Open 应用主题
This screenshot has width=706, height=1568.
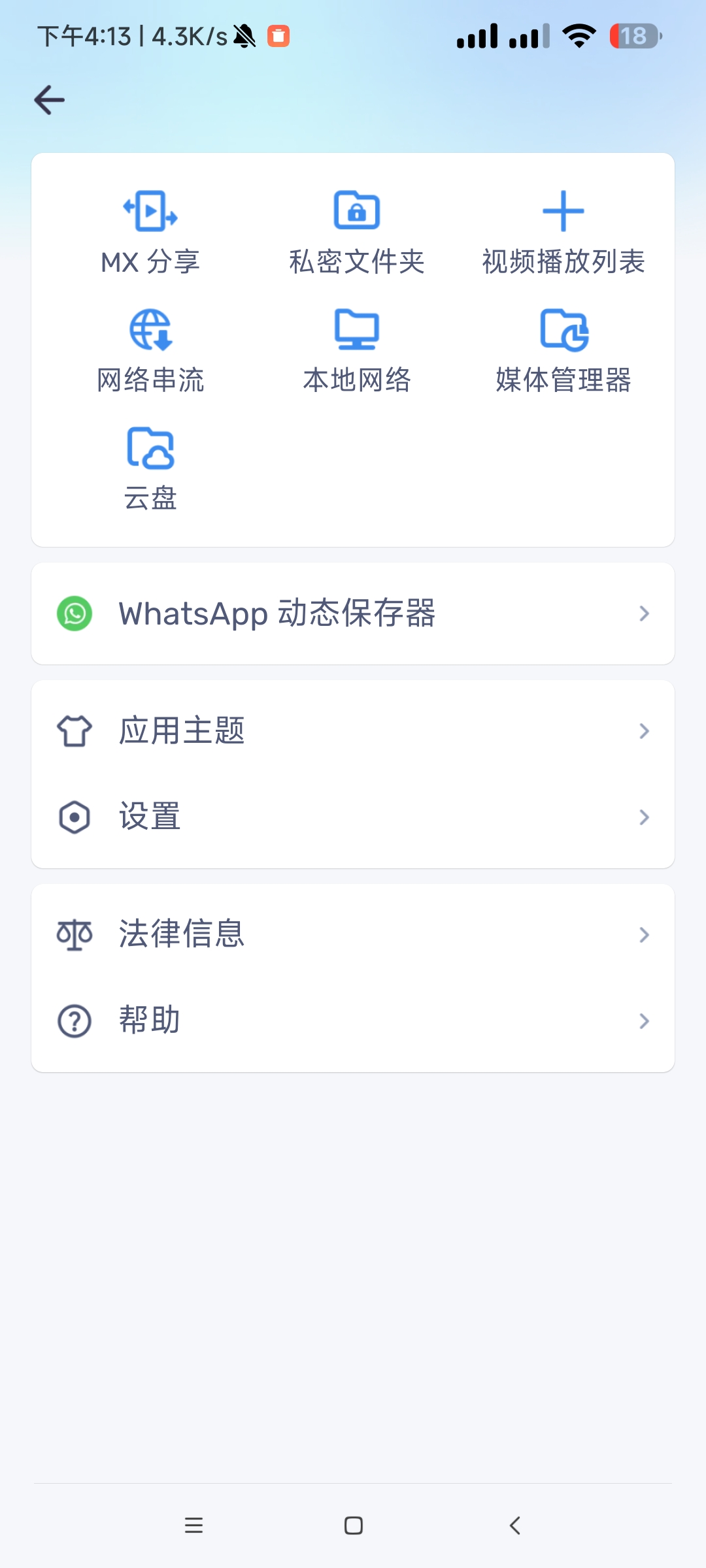[x=353, y=730]
